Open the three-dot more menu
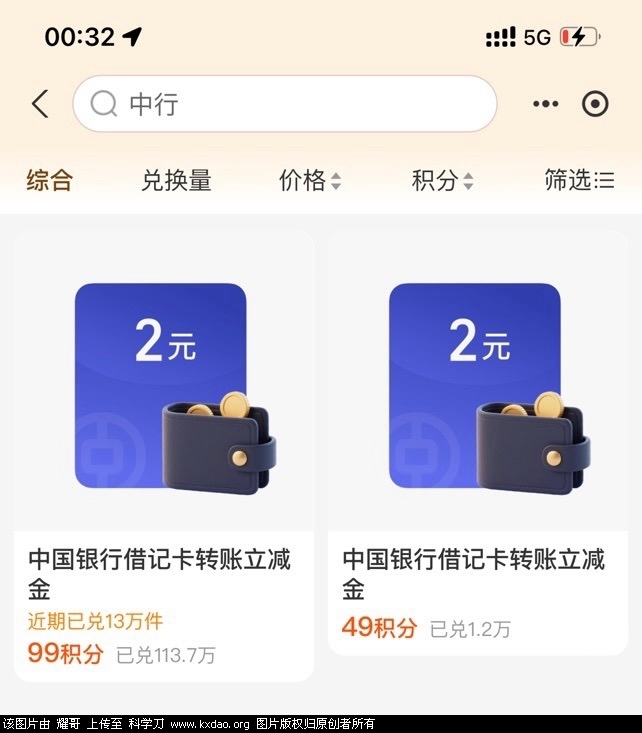Screen dimensions: 642x733 pos(545,104)
